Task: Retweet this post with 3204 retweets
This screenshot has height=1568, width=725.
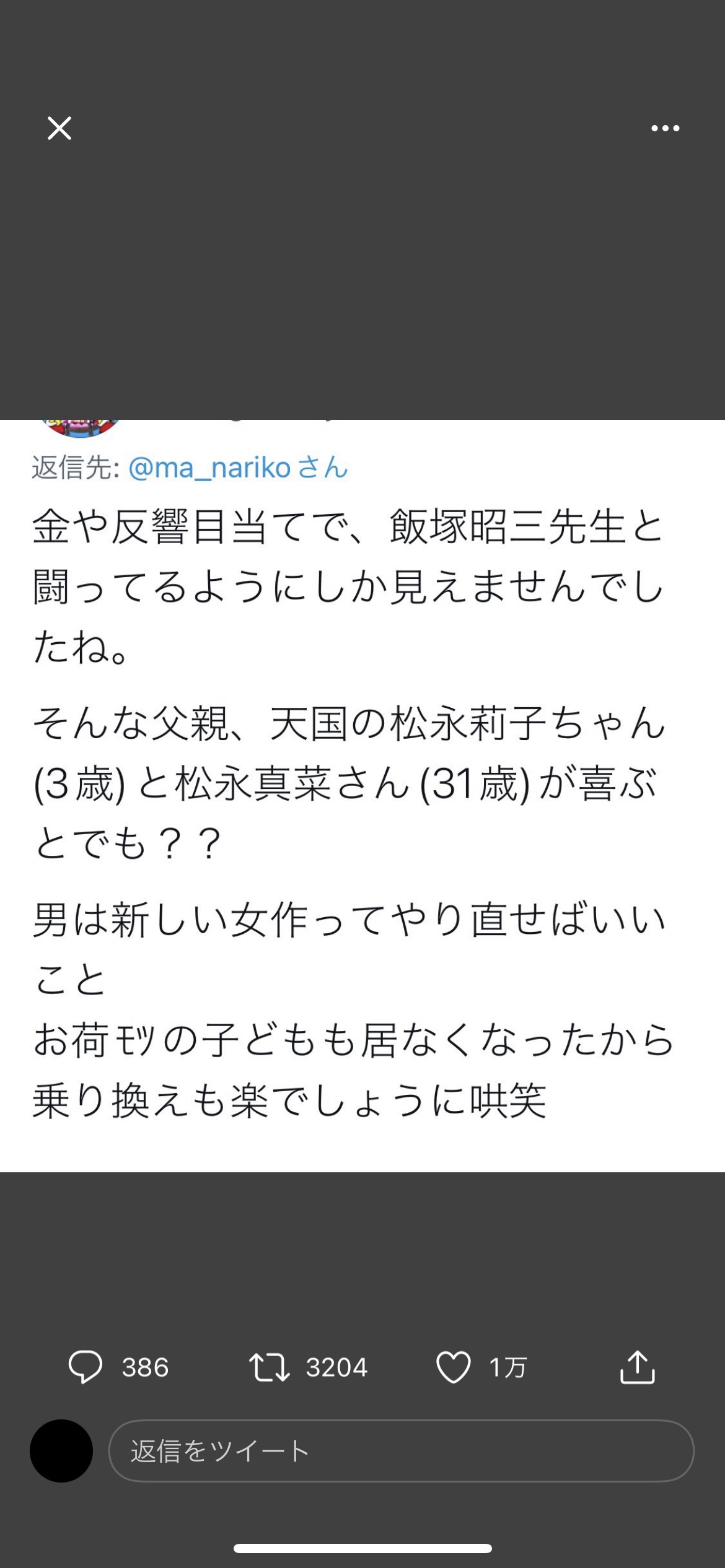Action: coord(269,1367)
